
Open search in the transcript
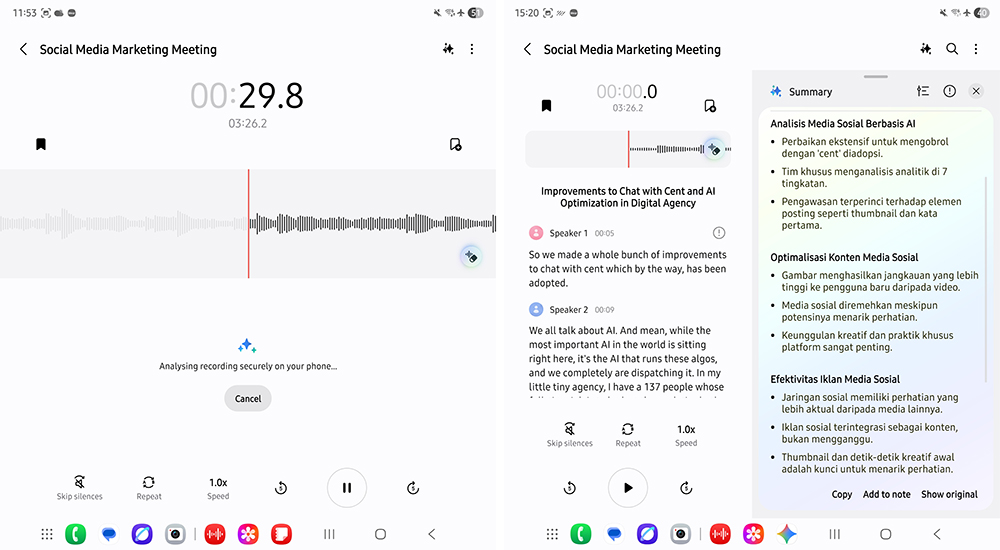[x=952, y=49]
